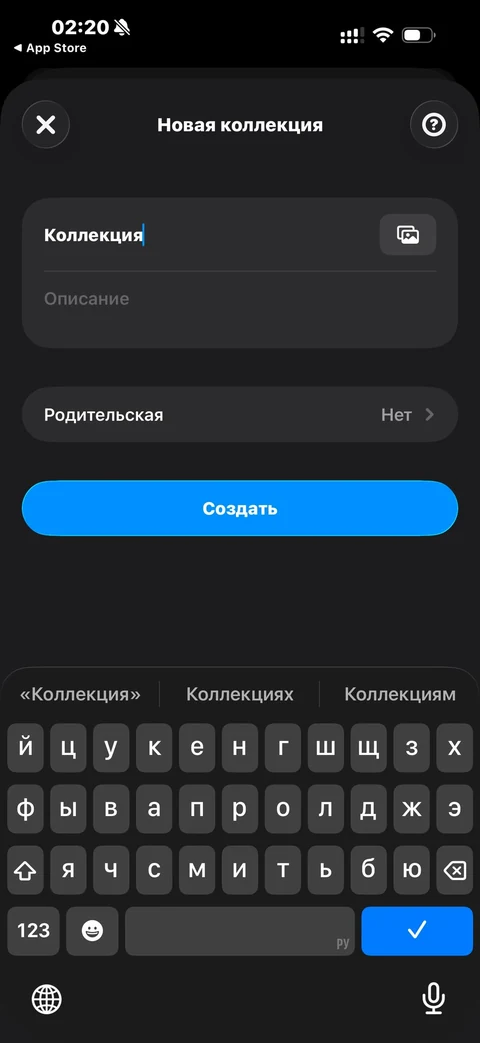
Task: Hit the backspace key
Action: [454, 870]
